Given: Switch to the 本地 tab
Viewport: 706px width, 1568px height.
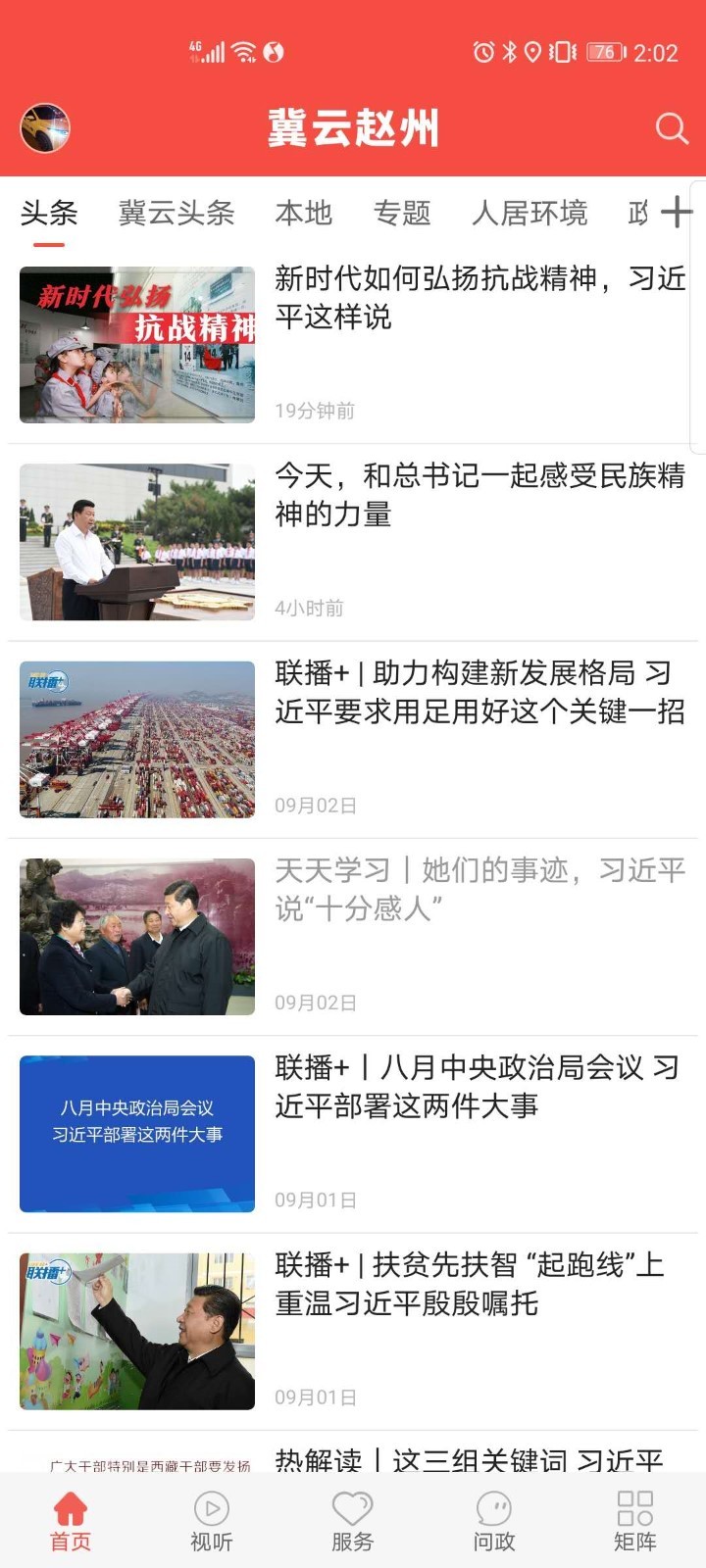Looking at the screenshot, I should pyautogui.click(x=304, y=213).
